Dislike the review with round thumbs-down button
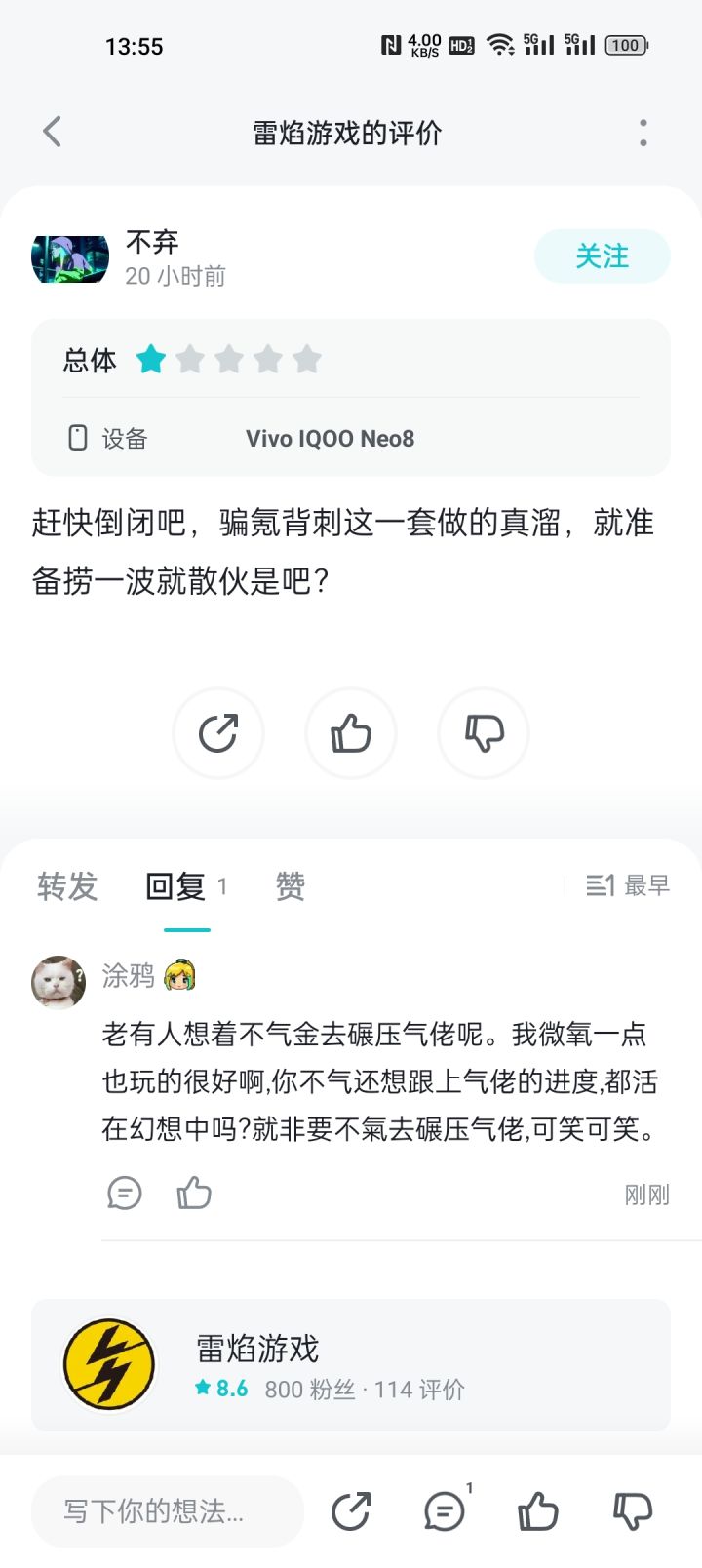This screenshot has height=1568, width=702. [484, 733]
